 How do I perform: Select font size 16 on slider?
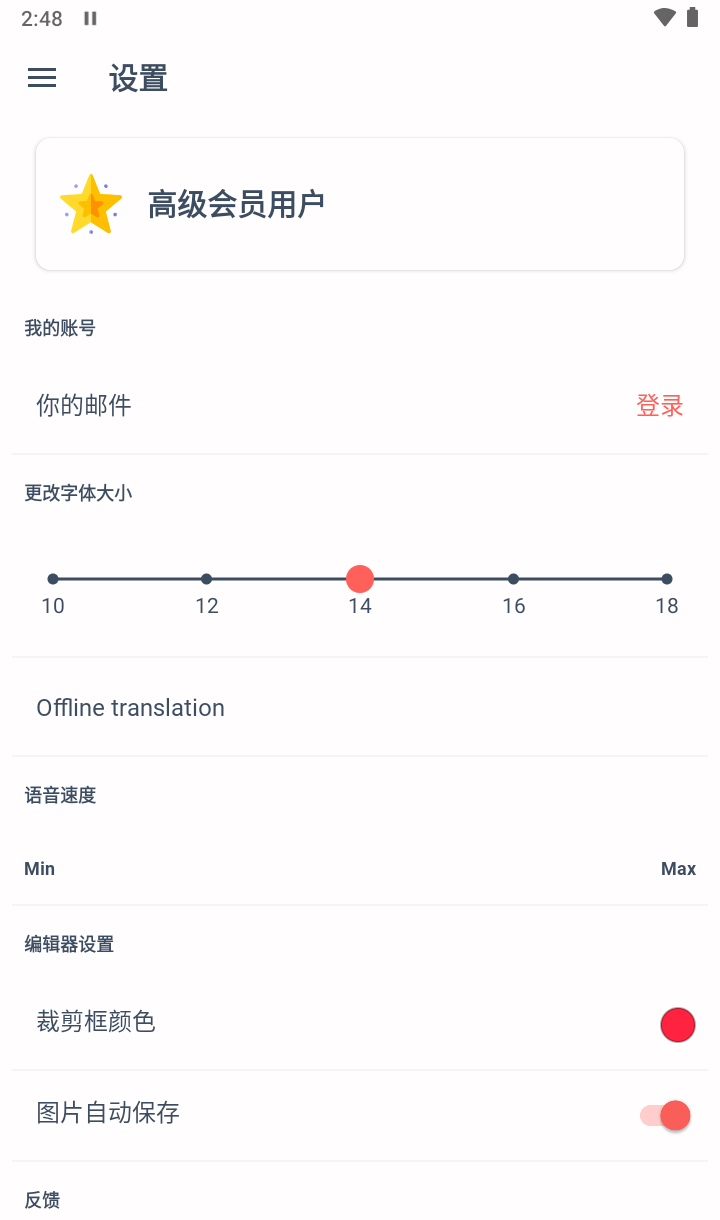click(513, 579)
